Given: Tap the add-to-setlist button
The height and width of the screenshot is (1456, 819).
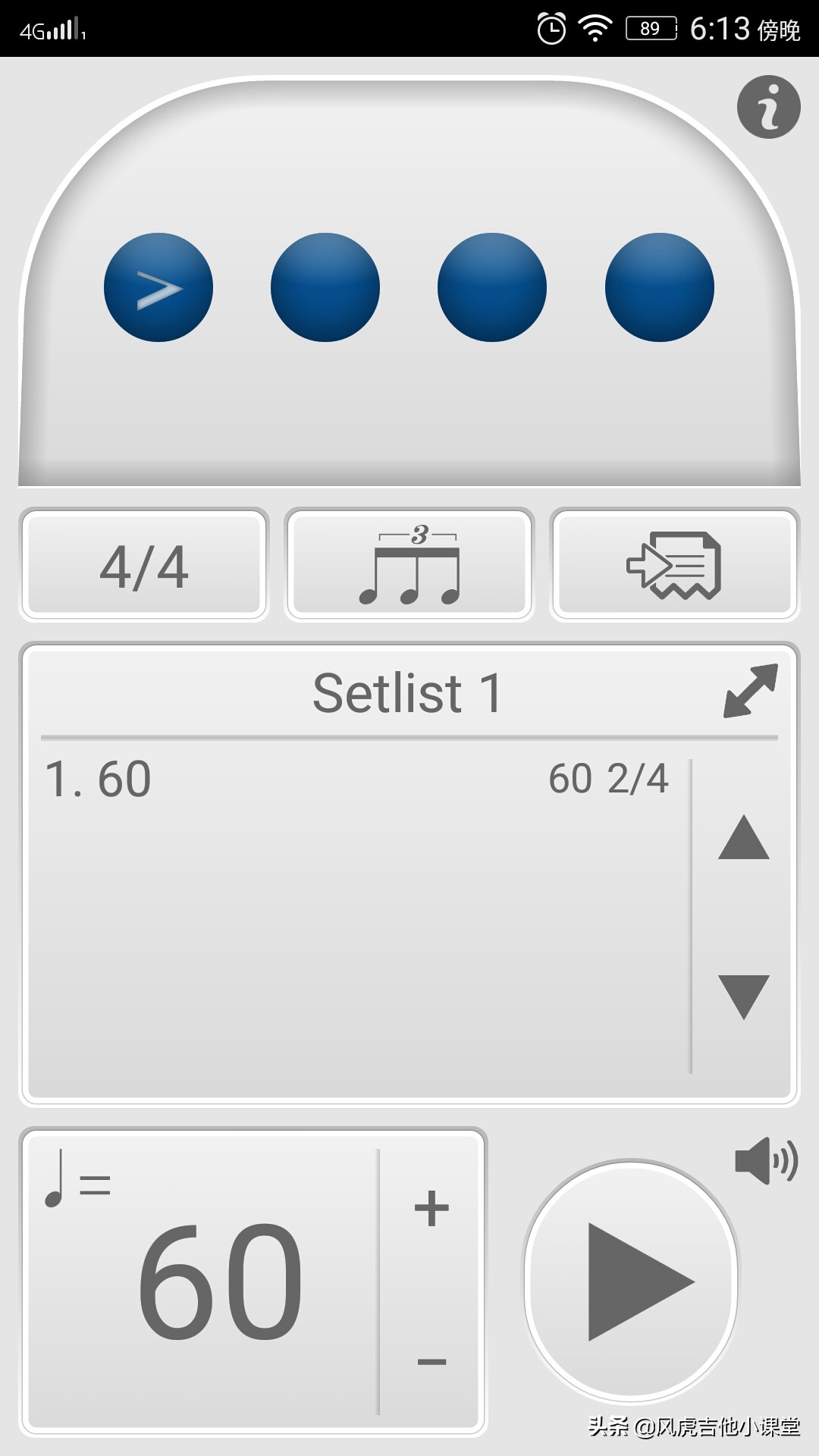Looking at the screenshot, I should pos(674,565).
